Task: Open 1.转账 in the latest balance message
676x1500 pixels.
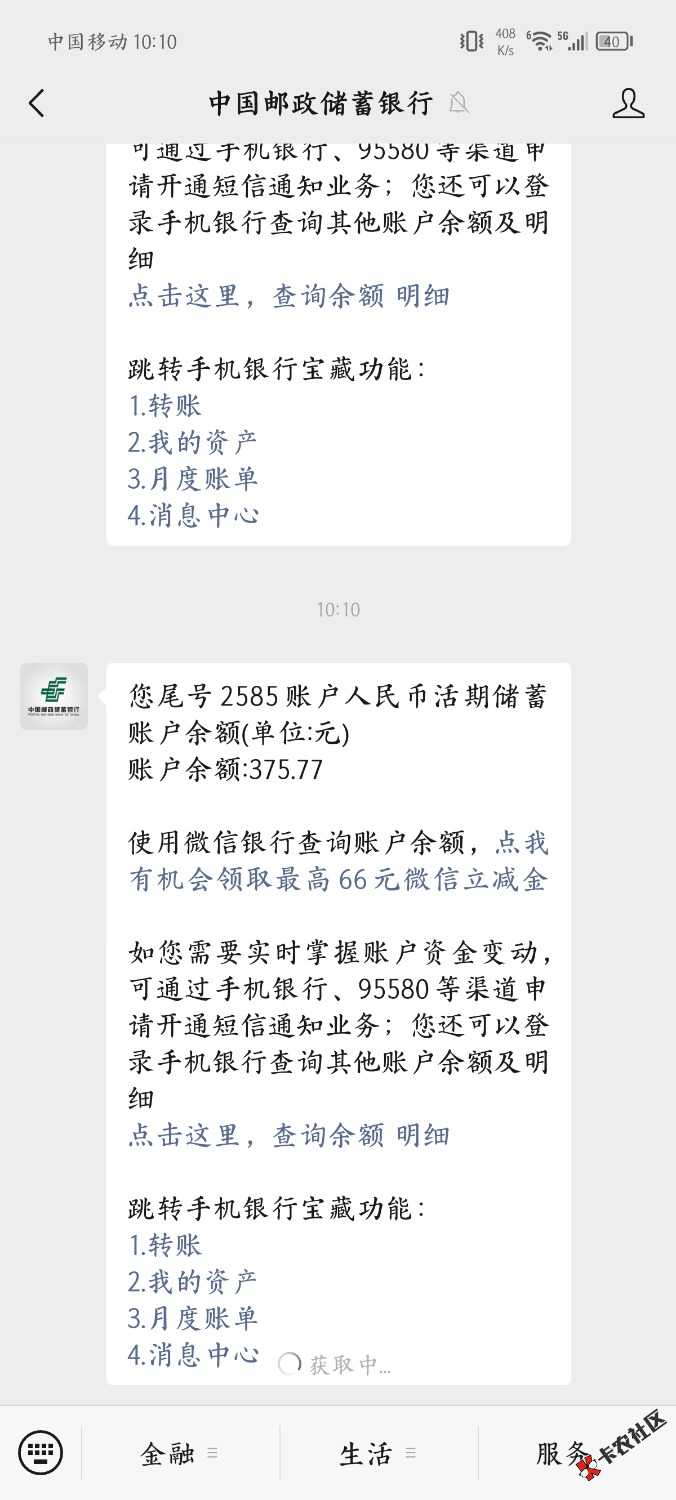Action: point(165,1245)
